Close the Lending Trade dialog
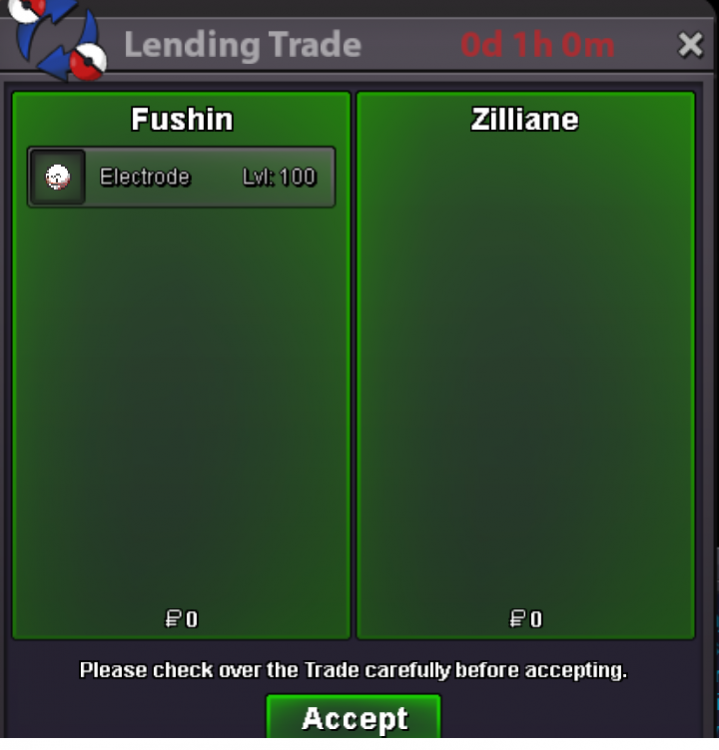The height and width of the screenshot is (750, 719). point(690,44)
